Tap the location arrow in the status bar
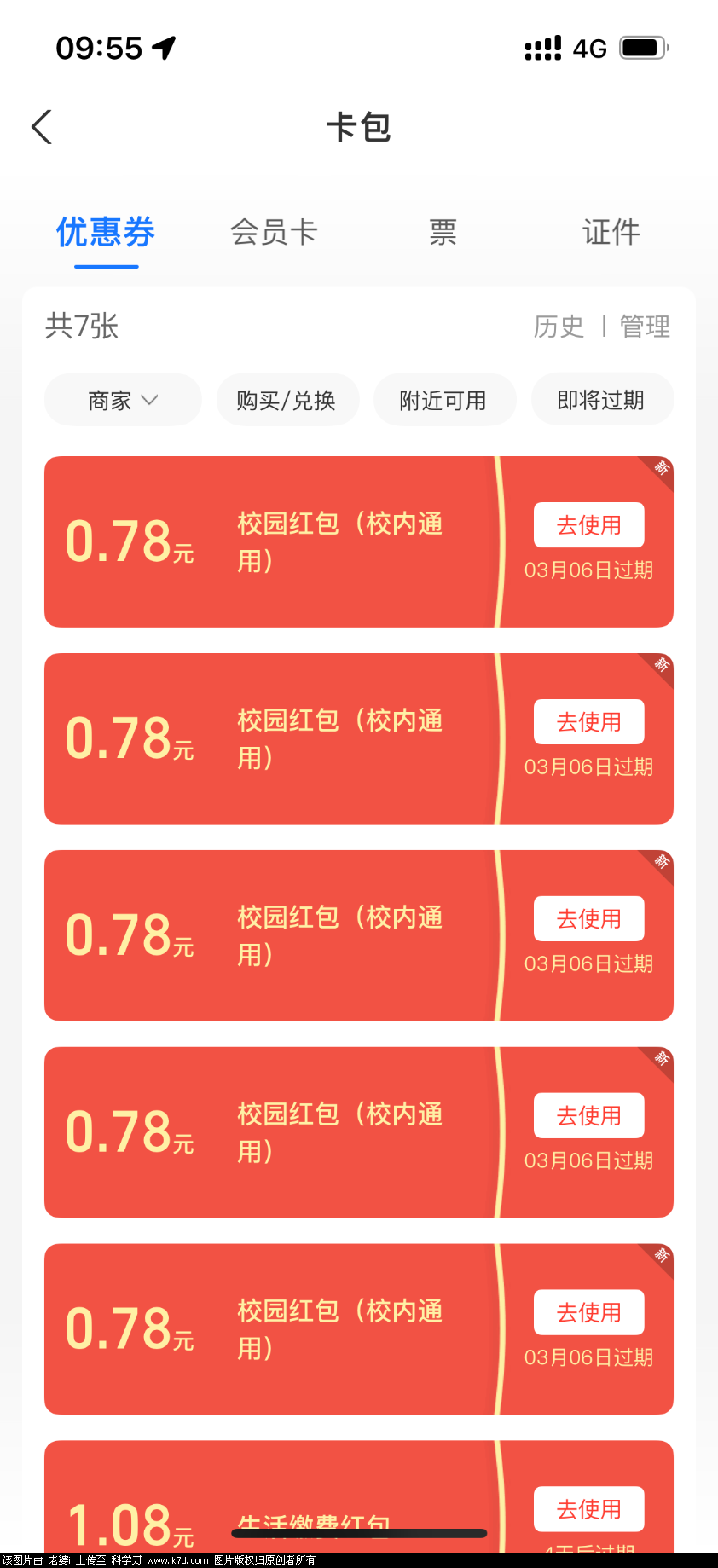 (x=162, y=47)
